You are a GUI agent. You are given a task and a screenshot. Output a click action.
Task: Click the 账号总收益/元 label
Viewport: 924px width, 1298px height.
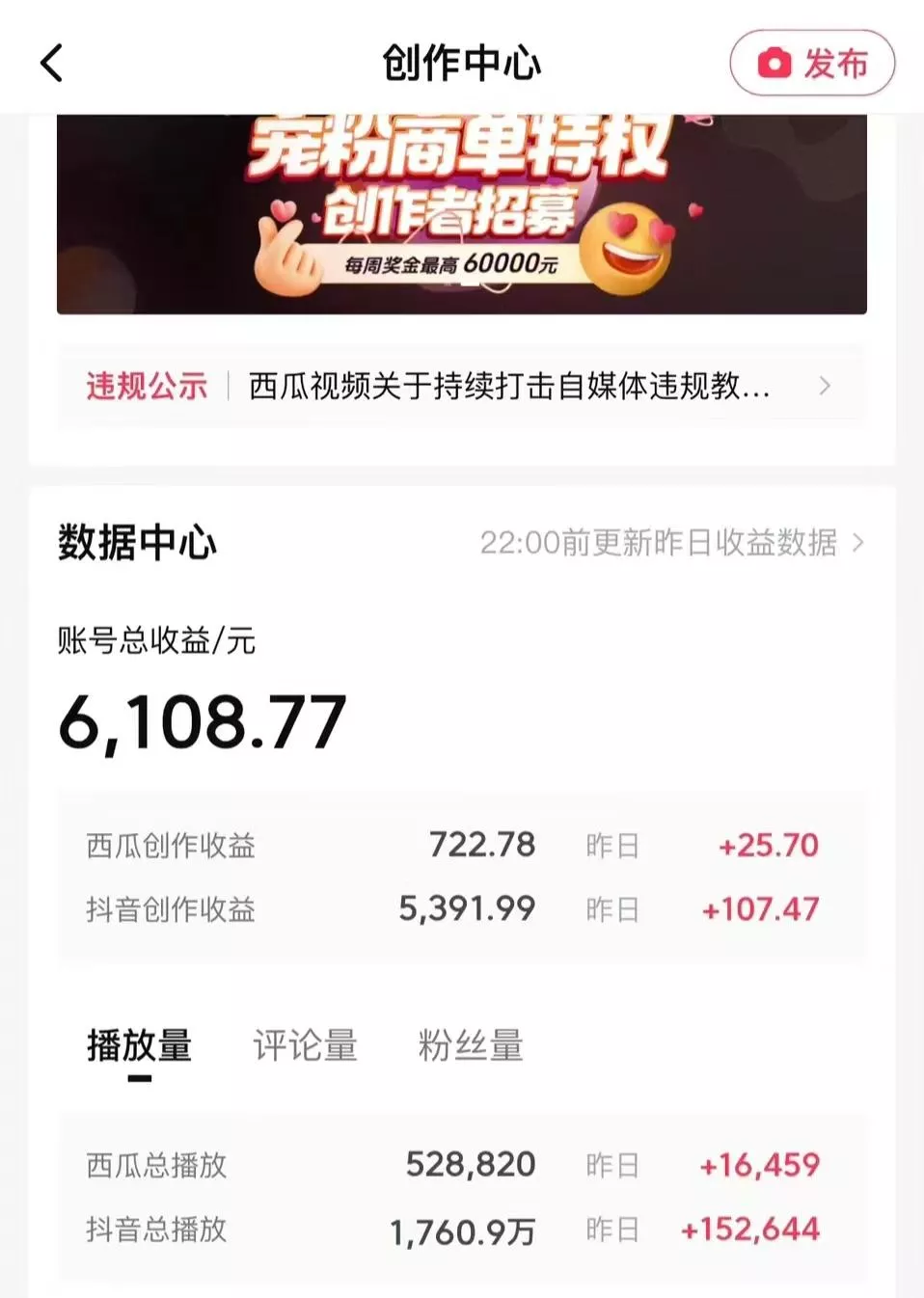point(155,641)
